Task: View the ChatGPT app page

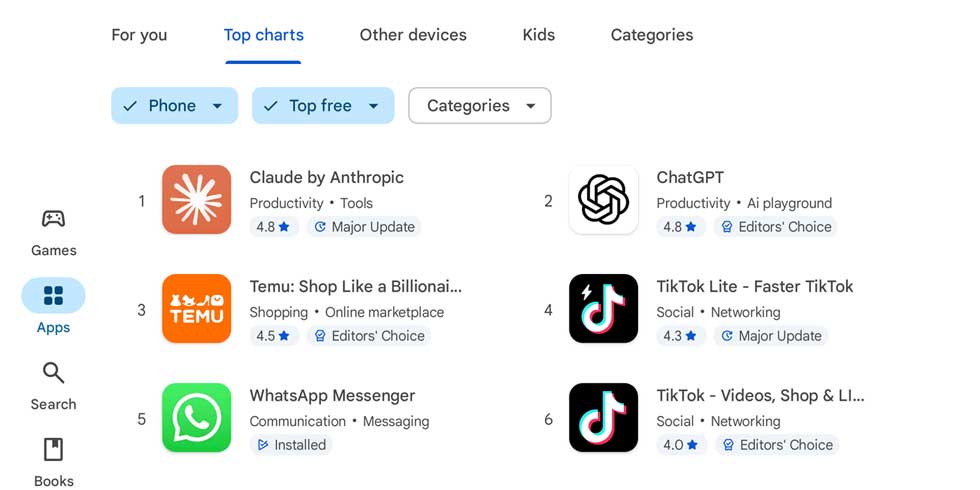Action: coord(689,178)
